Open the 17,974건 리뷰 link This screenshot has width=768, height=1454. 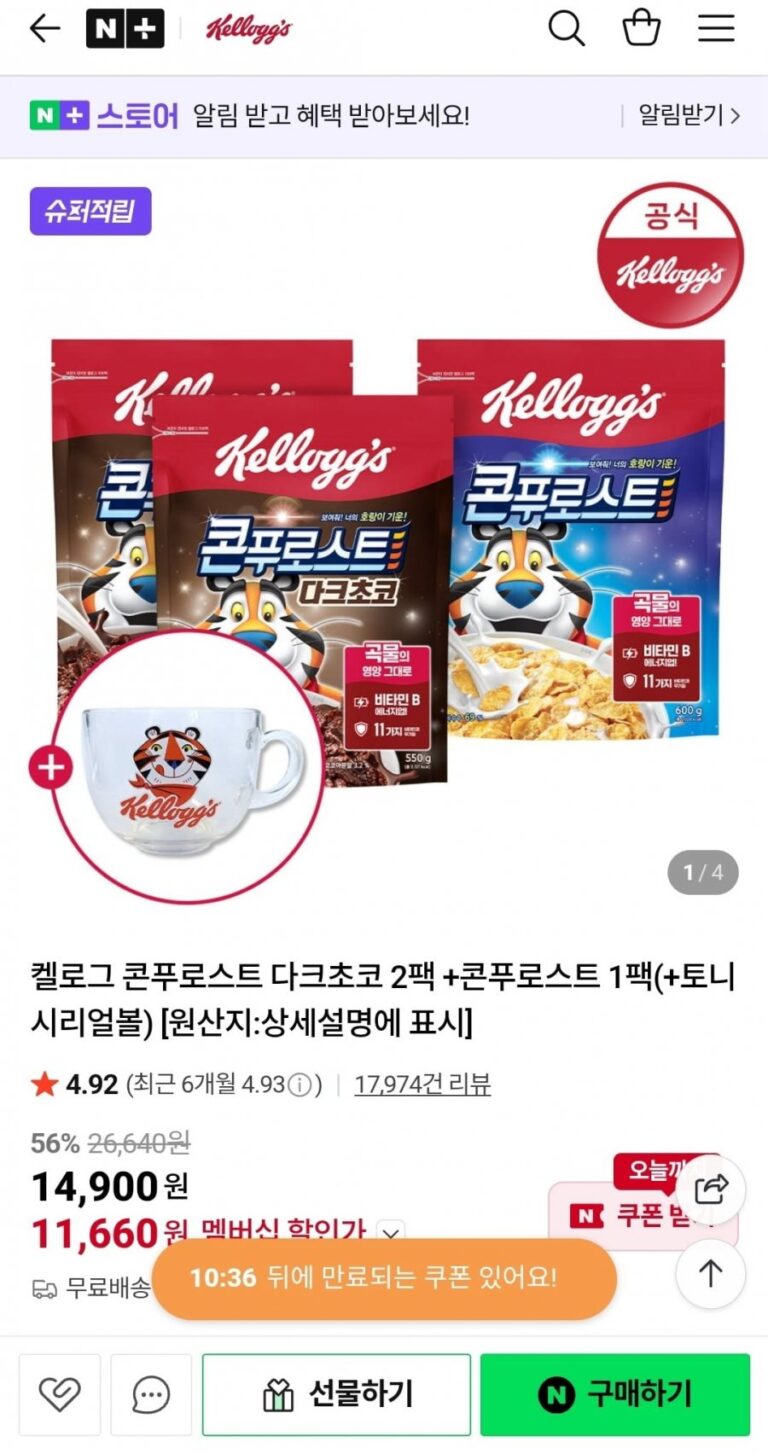[422, 1084]
